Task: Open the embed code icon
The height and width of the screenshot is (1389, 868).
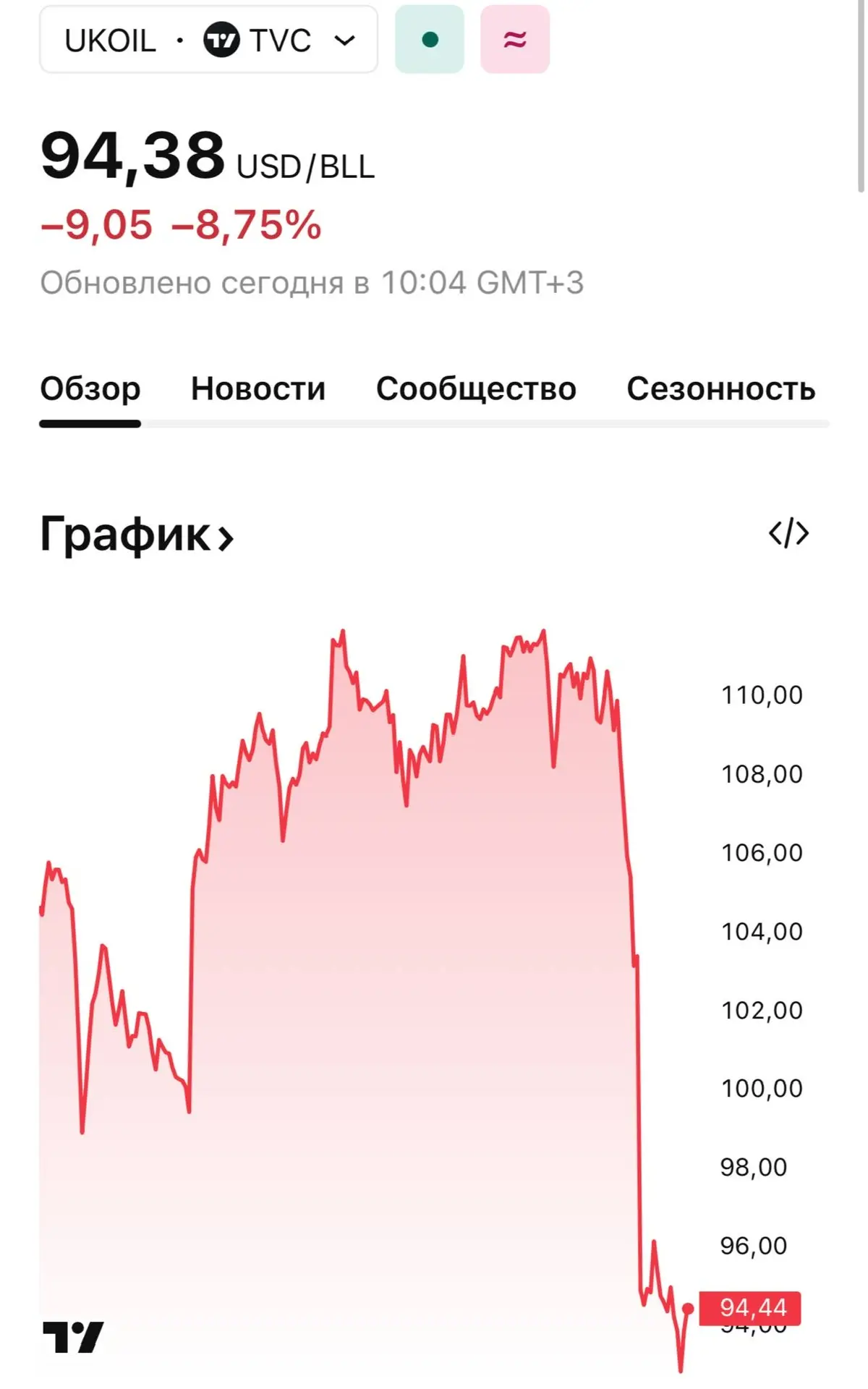Action: (x=788, y=534)
